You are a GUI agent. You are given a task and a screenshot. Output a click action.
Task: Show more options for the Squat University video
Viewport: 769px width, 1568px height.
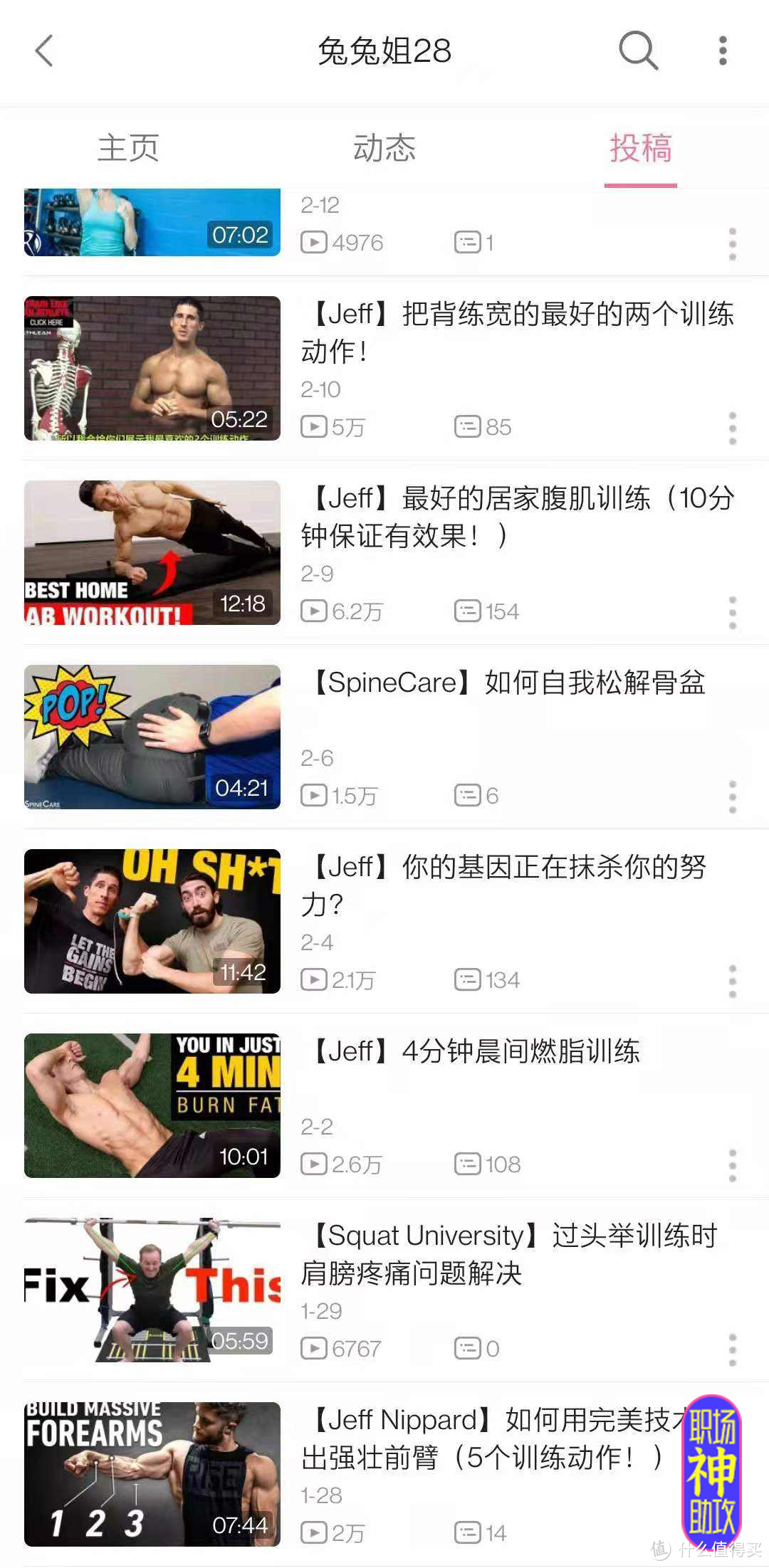pyautogui.click(x=733, y=1350)
